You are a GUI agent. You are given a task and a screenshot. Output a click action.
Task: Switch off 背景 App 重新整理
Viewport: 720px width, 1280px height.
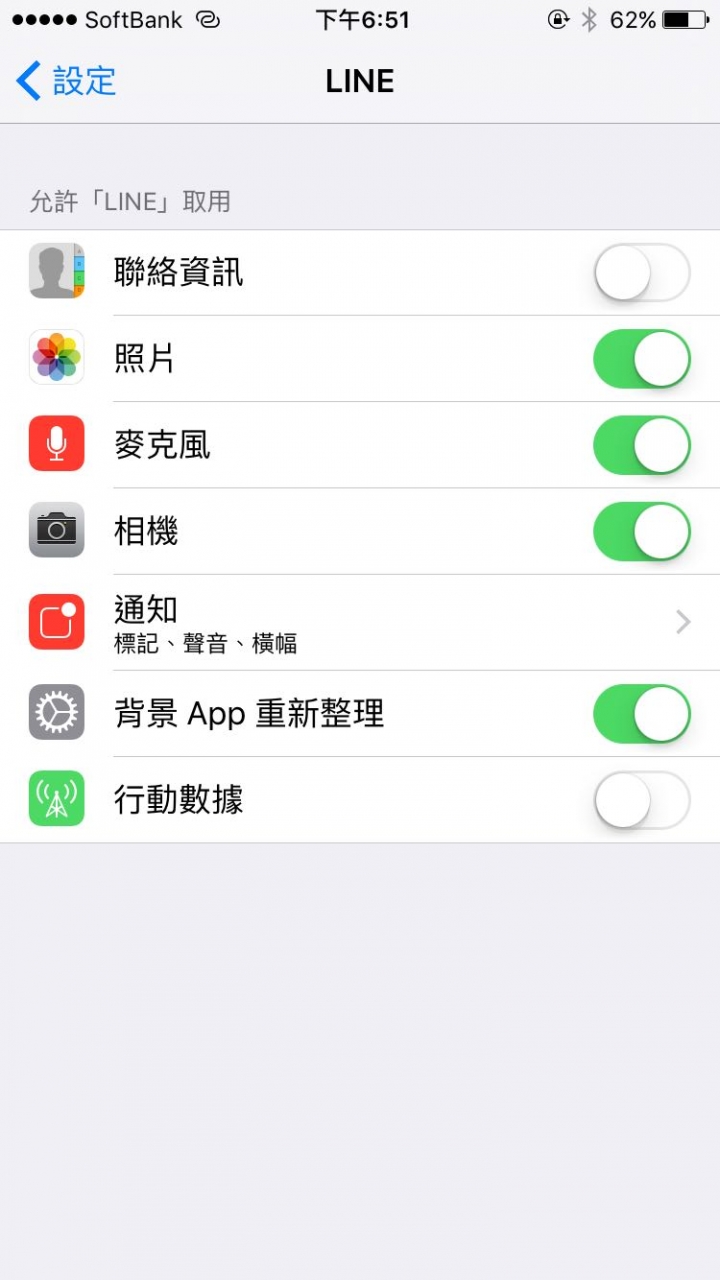tap(642, 714)
